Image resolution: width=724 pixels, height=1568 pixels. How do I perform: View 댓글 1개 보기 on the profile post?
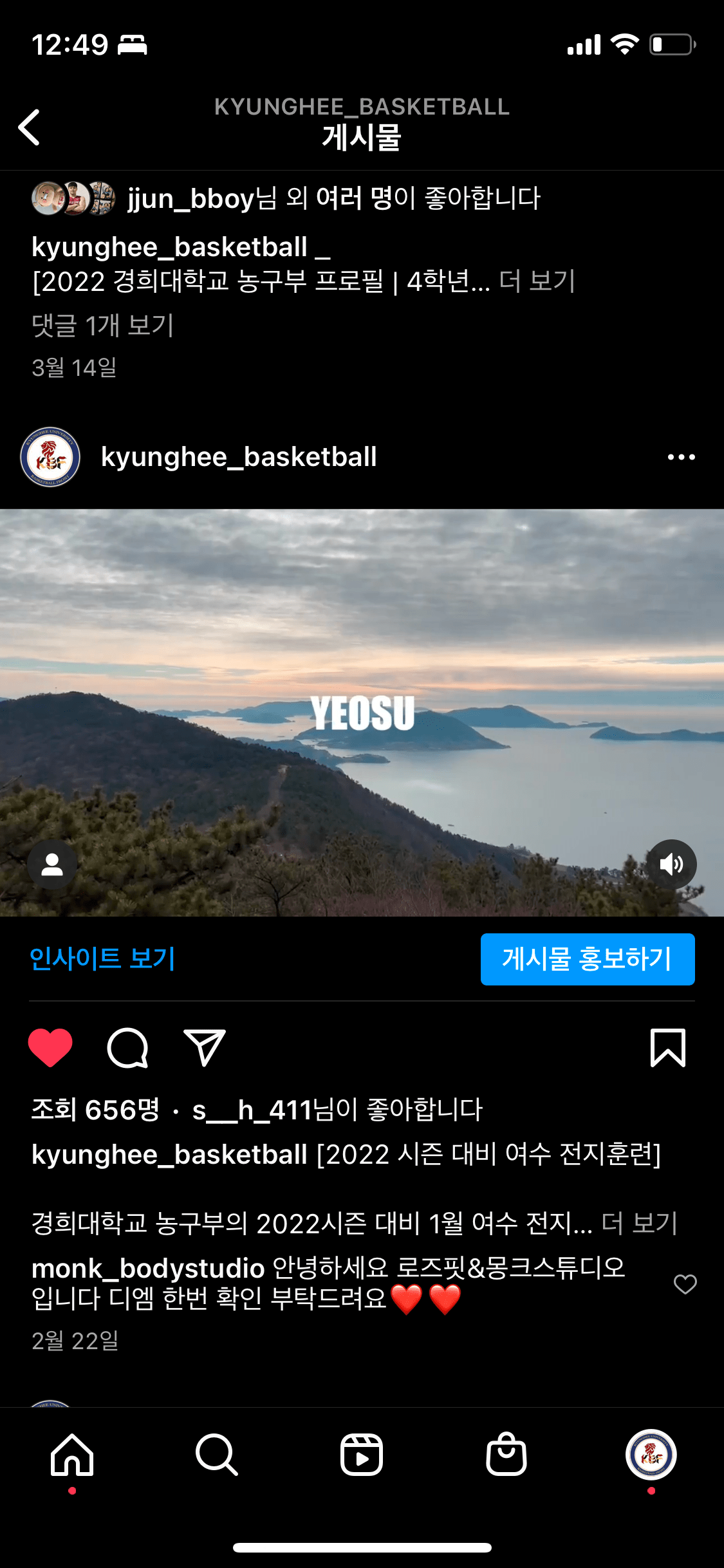click(103, 326)
